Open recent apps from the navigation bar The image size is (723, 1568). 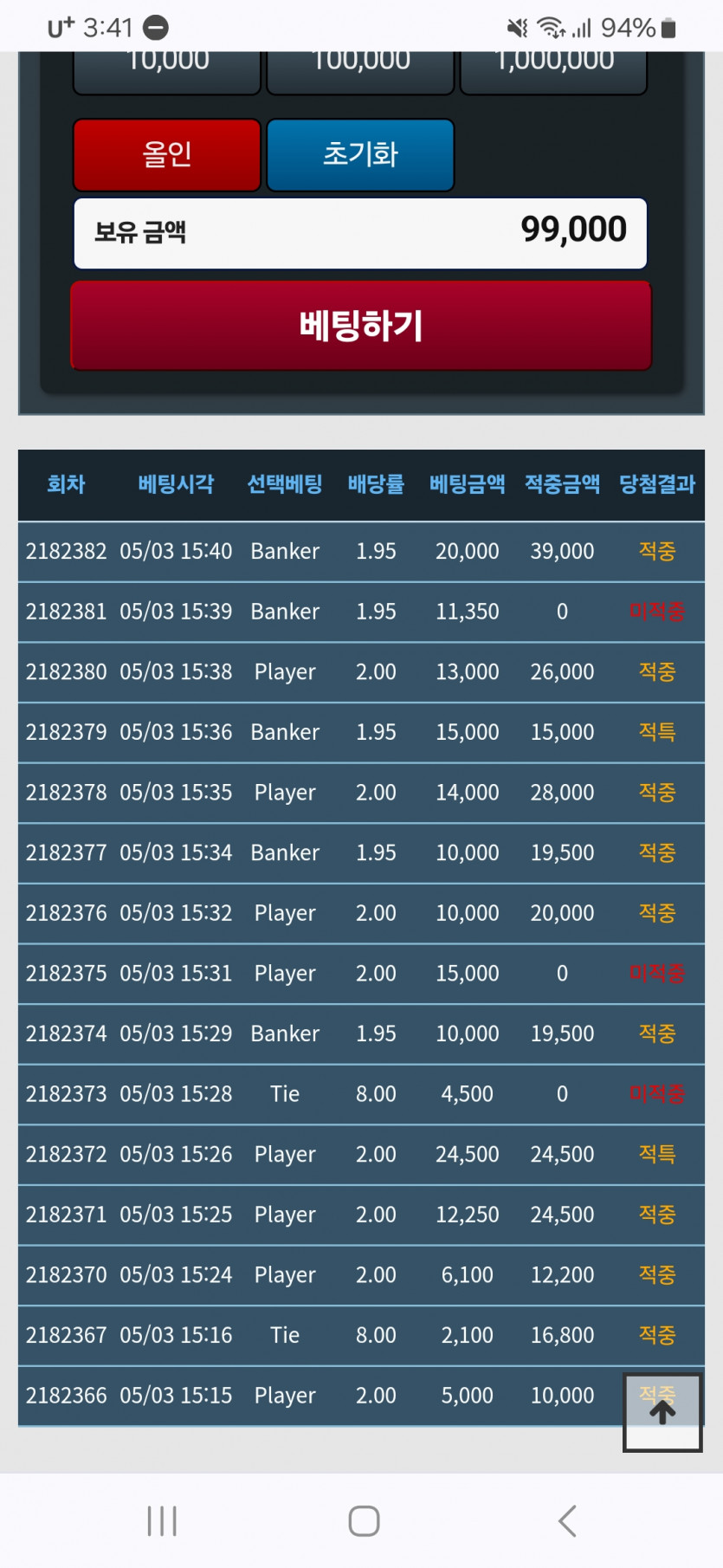click(162, 1521)
